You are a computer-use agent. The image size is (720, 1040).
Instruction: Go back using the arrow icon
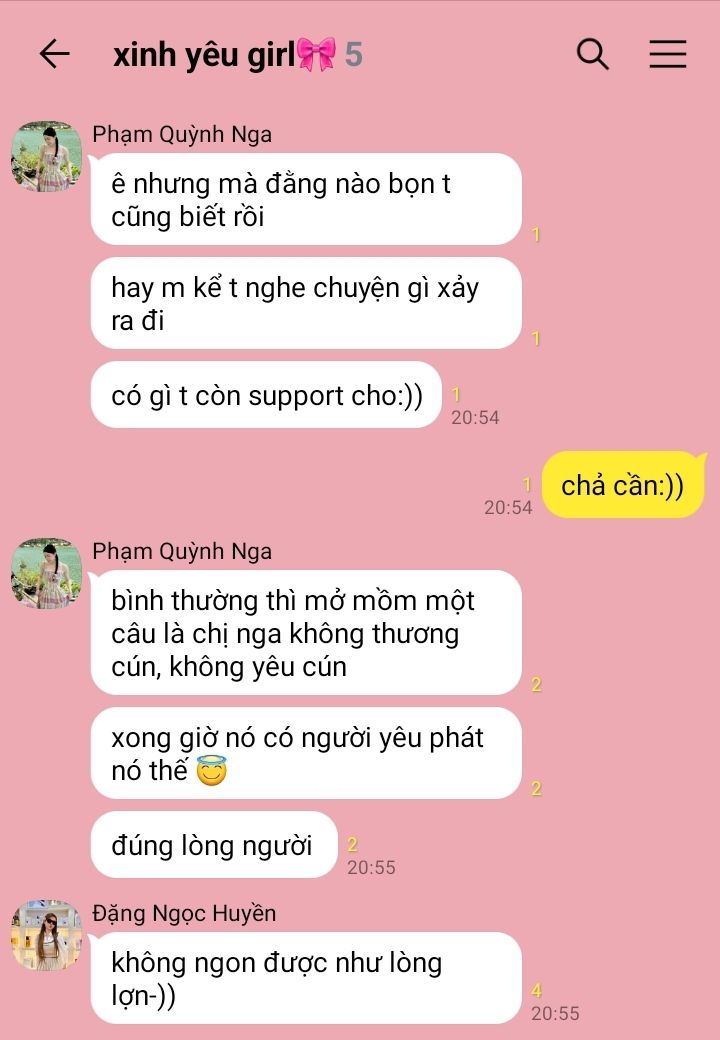[x=54, y=54]
